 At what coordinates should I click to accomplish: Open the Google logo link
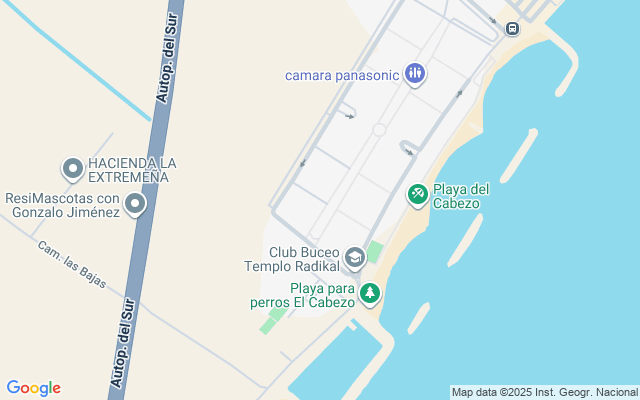click(x=33, y=388)
